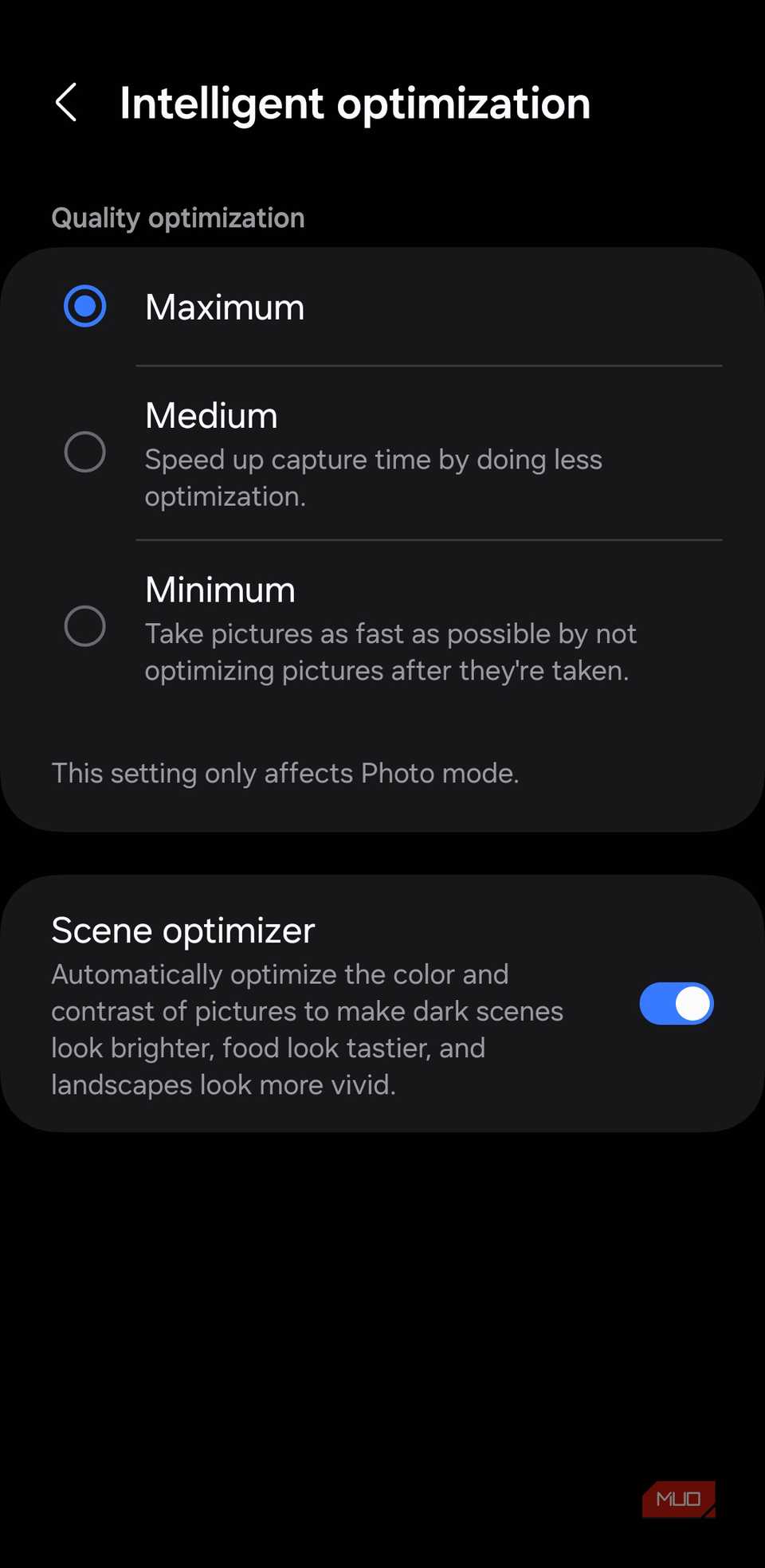Click the Photo mode info note
765x1568 pixels.
(285, 772)
